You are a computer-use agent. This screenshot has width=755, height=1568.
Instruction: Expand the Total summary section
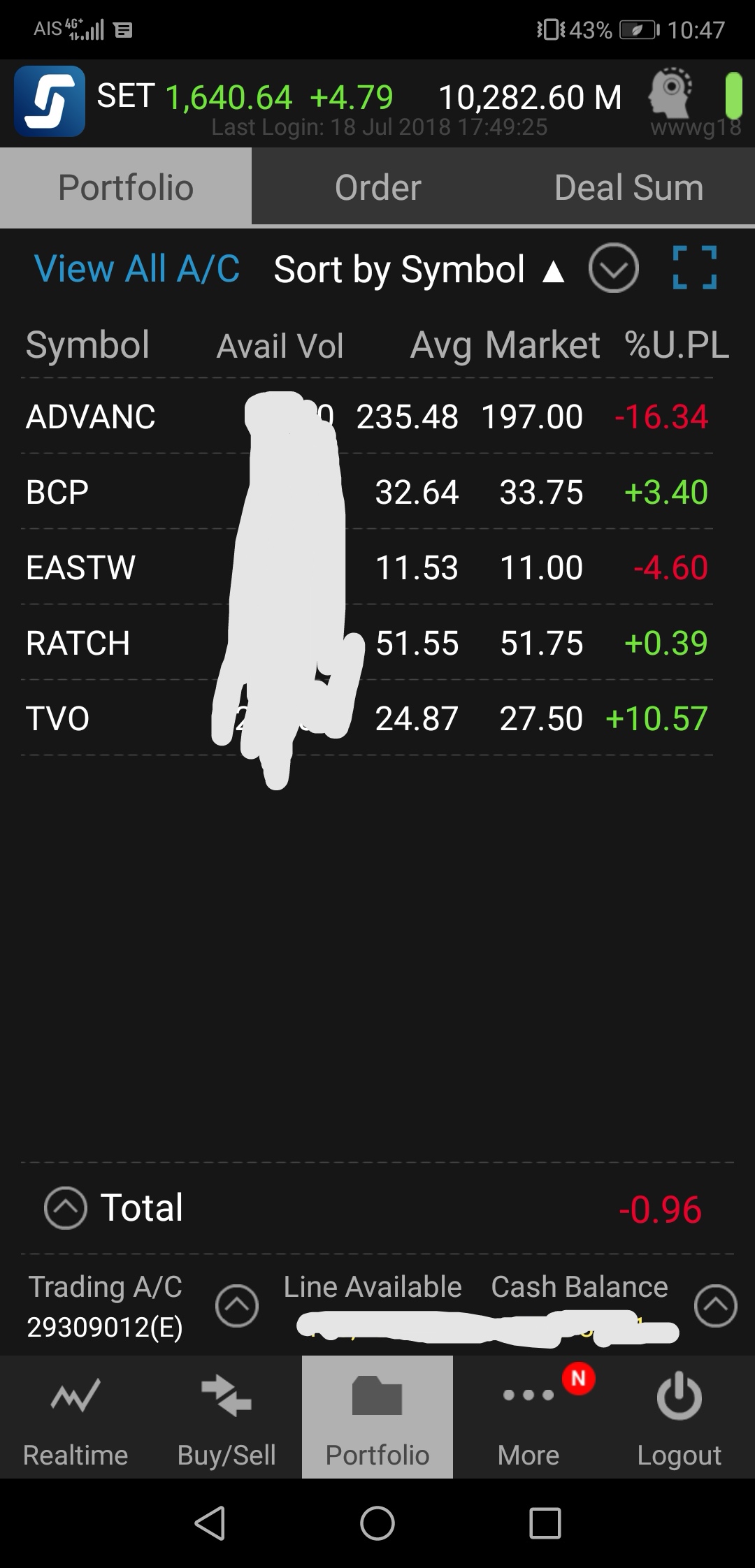pos(66,1208)
